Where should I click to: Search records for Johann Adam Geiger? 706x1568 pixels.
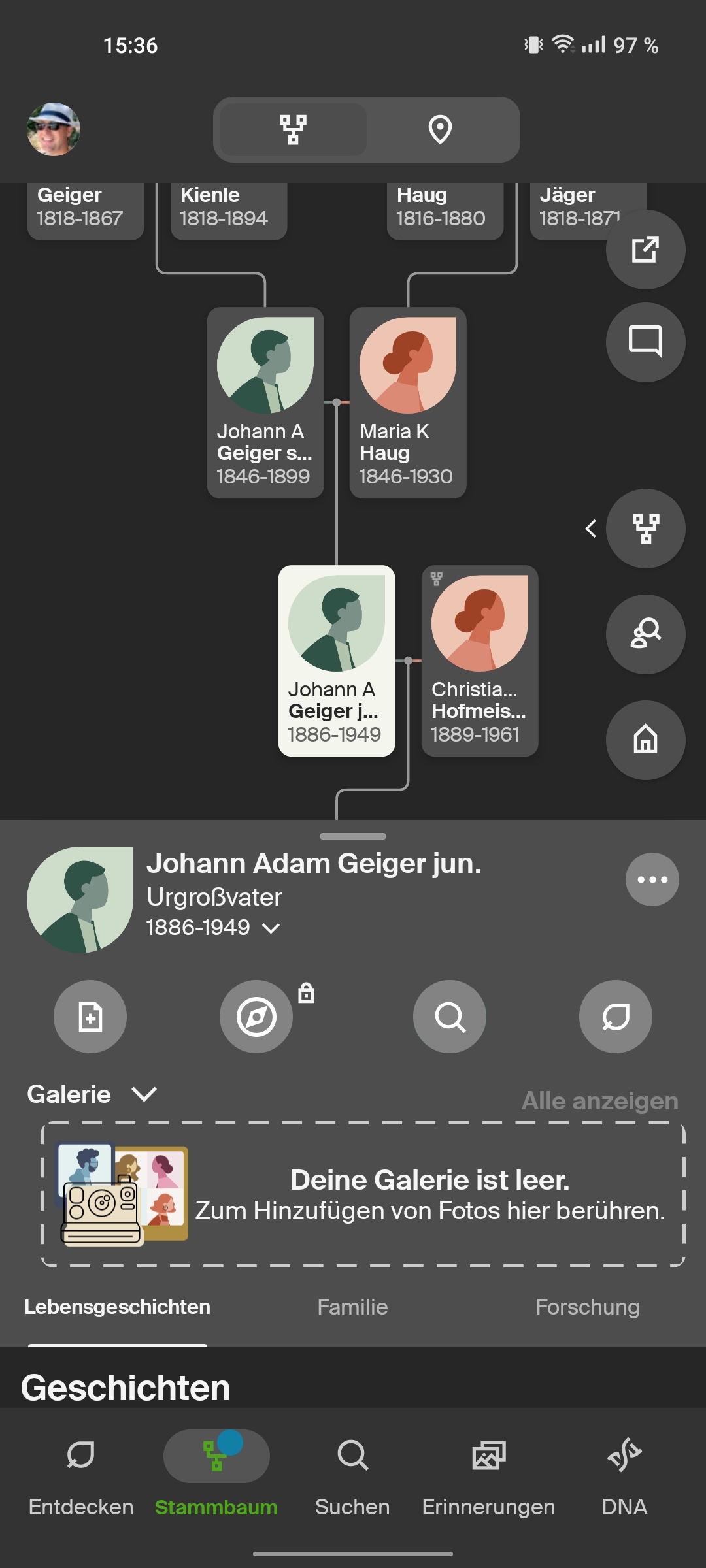coord(450,1017)
